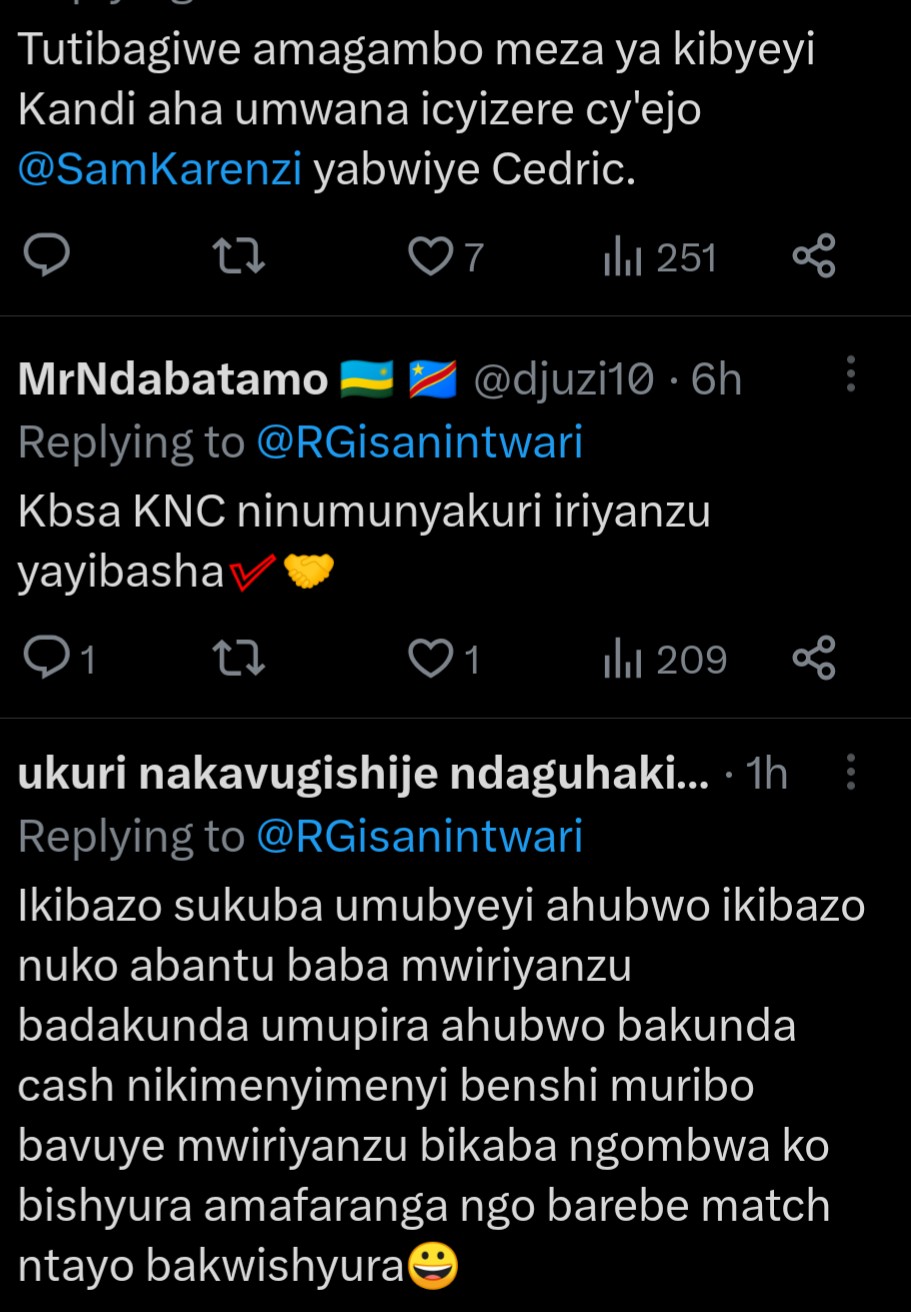Like MrNdabatamo's tweet
The height and width of the screenshot is (1312, 911).
pyautogui.click(x=431, y=659)
